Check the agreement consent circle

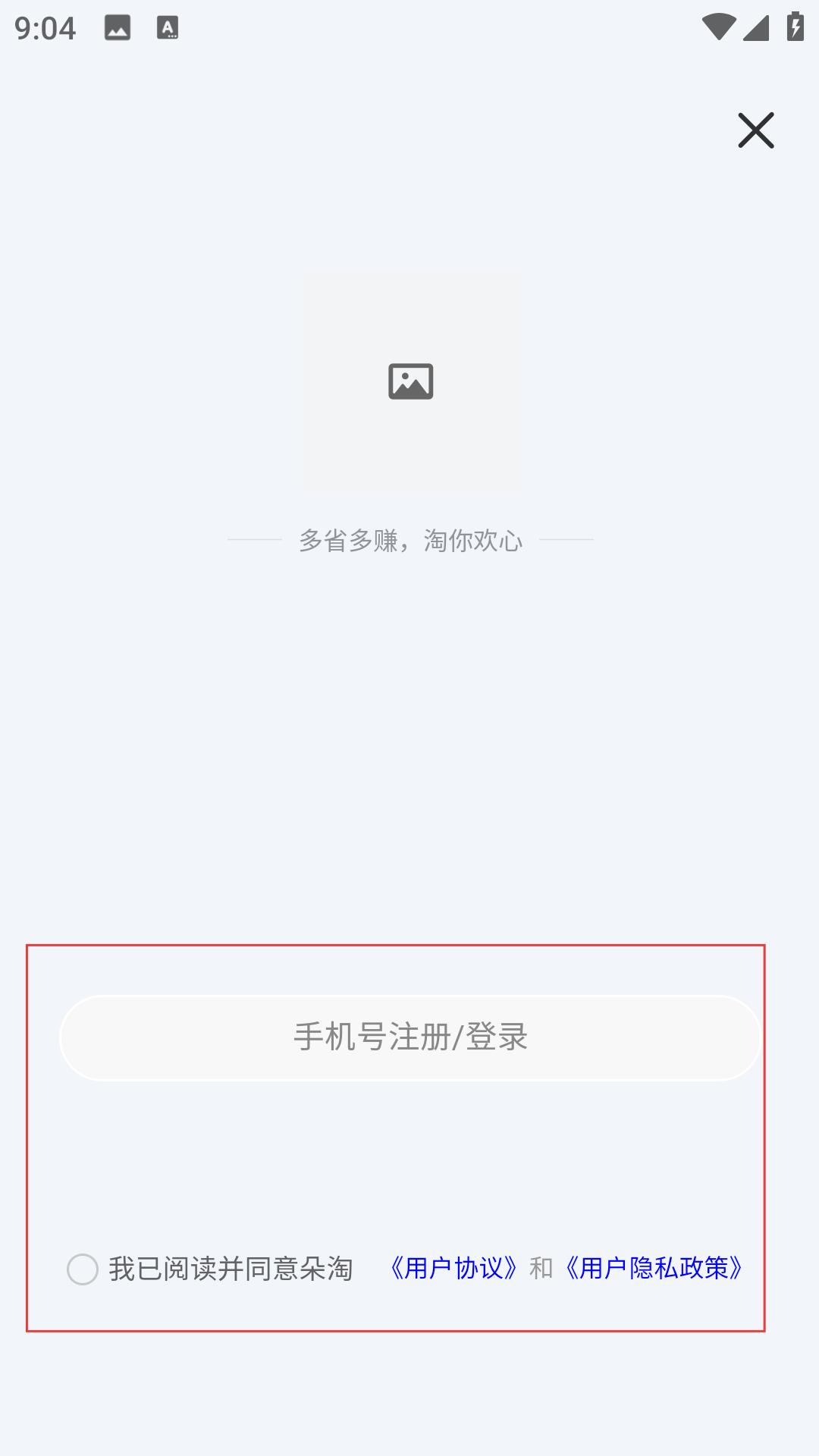(83, 1269)
